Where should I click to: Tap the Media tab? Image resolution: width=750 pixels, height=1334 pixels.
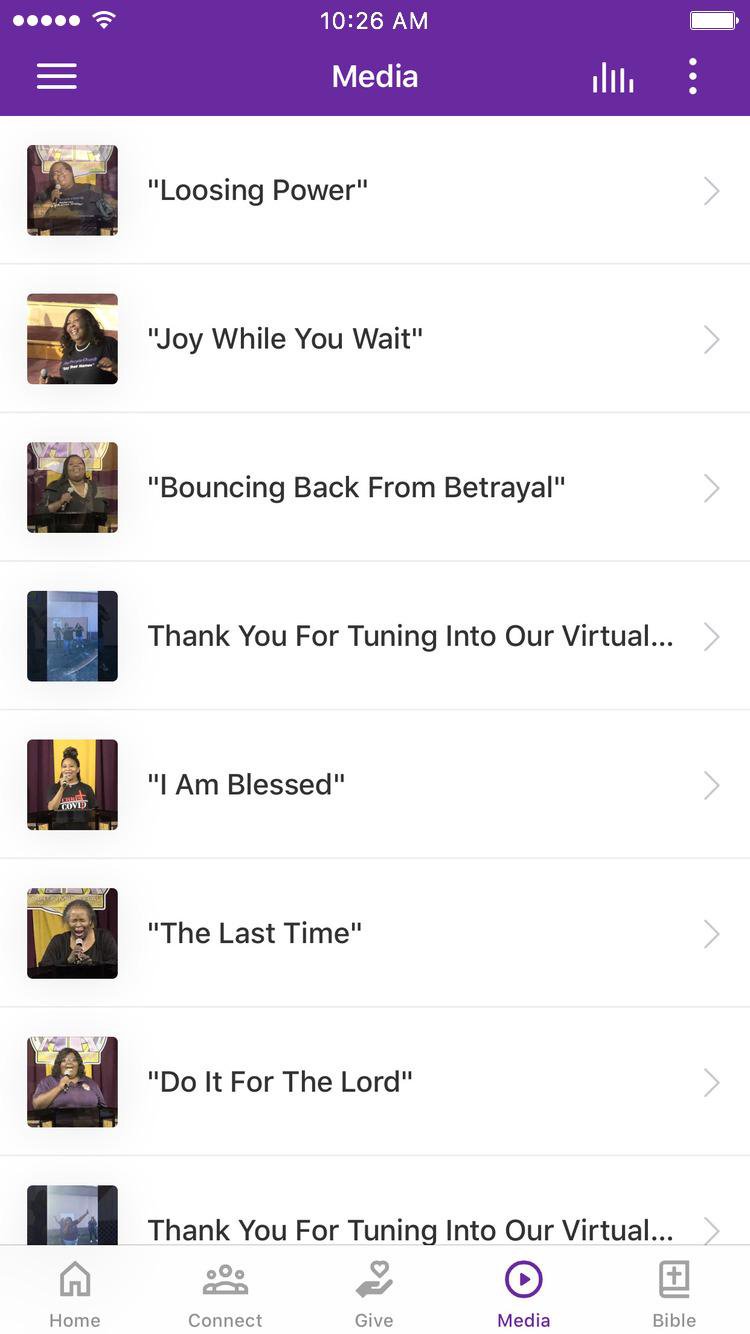[x=524, y=1294]
